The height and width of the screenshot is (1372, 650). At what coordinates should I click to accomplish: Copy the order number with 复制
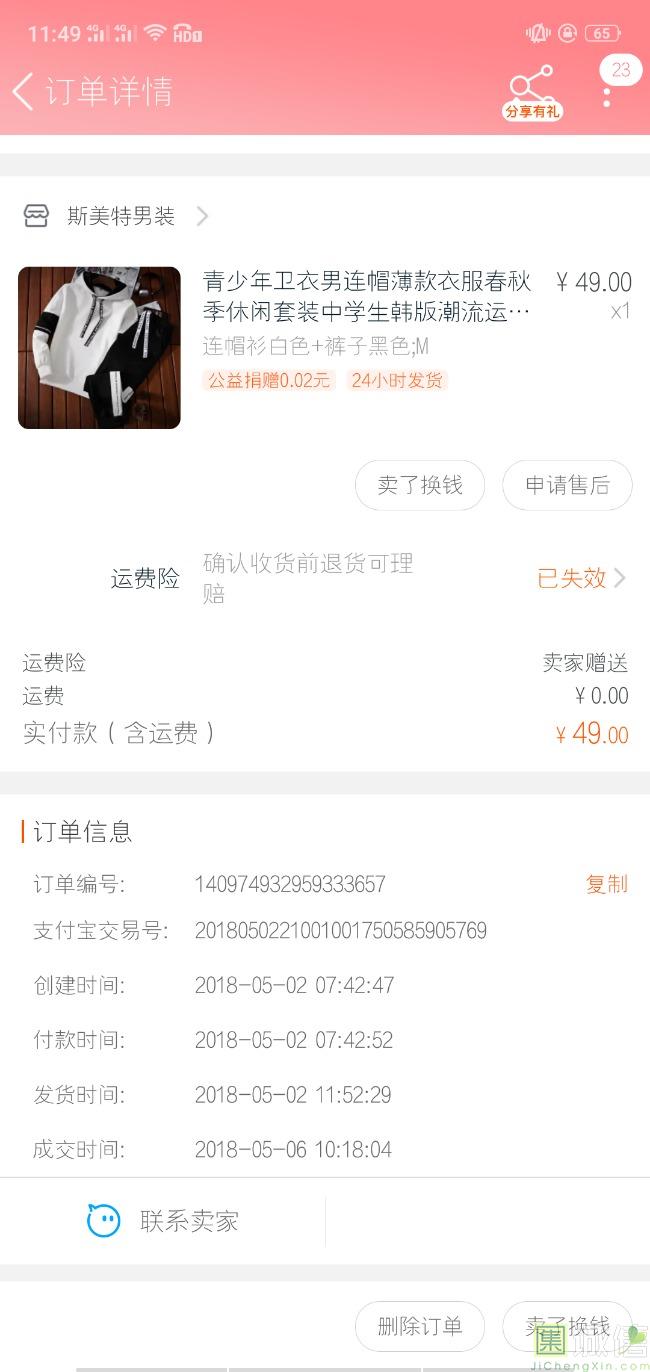coord(606,884)
